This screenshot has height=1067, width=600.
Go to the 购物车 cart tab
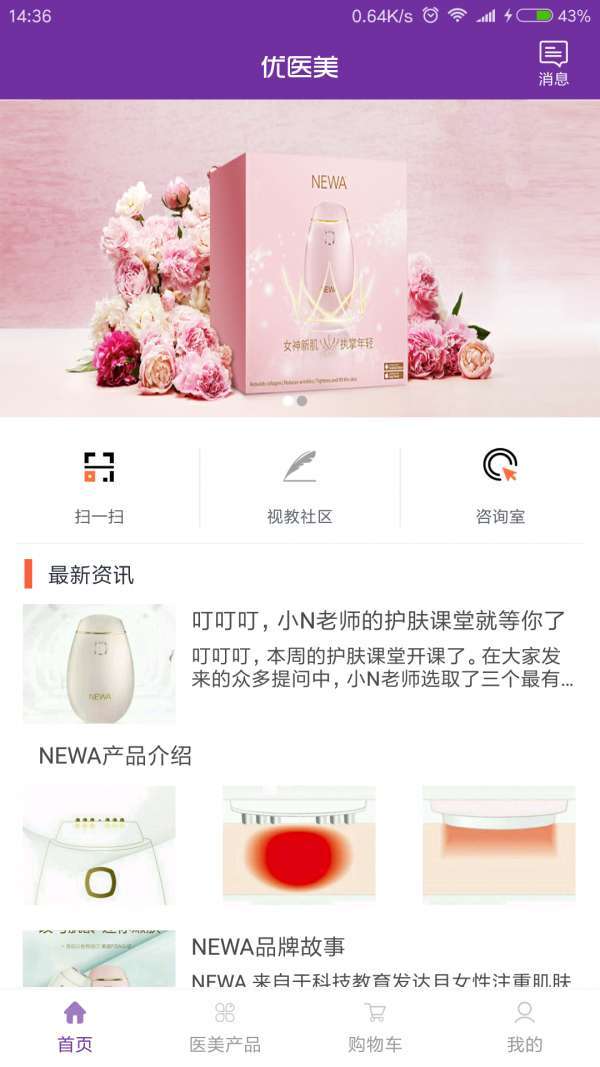click(x=375, y=1027)
